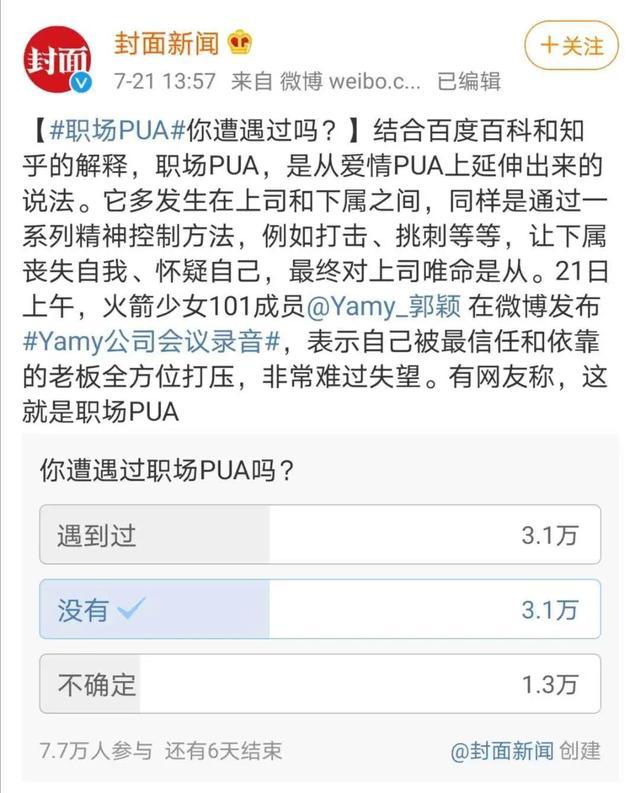Open poll creator @封面新闻 link
The height and width of the screenshot is (793, 640).
(499, 749)
